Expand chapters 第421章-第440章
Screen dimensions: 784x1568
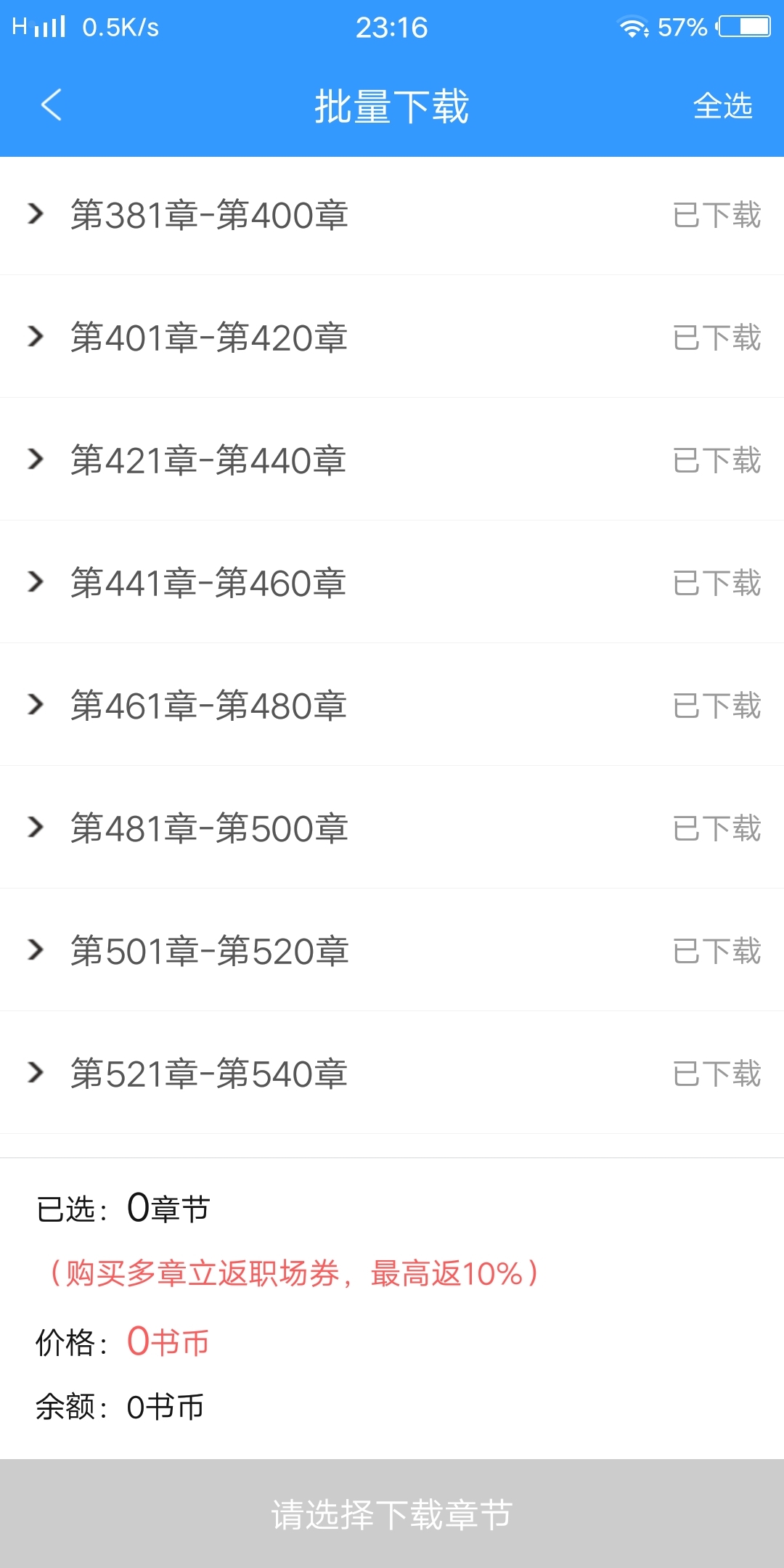pos(36,460)
